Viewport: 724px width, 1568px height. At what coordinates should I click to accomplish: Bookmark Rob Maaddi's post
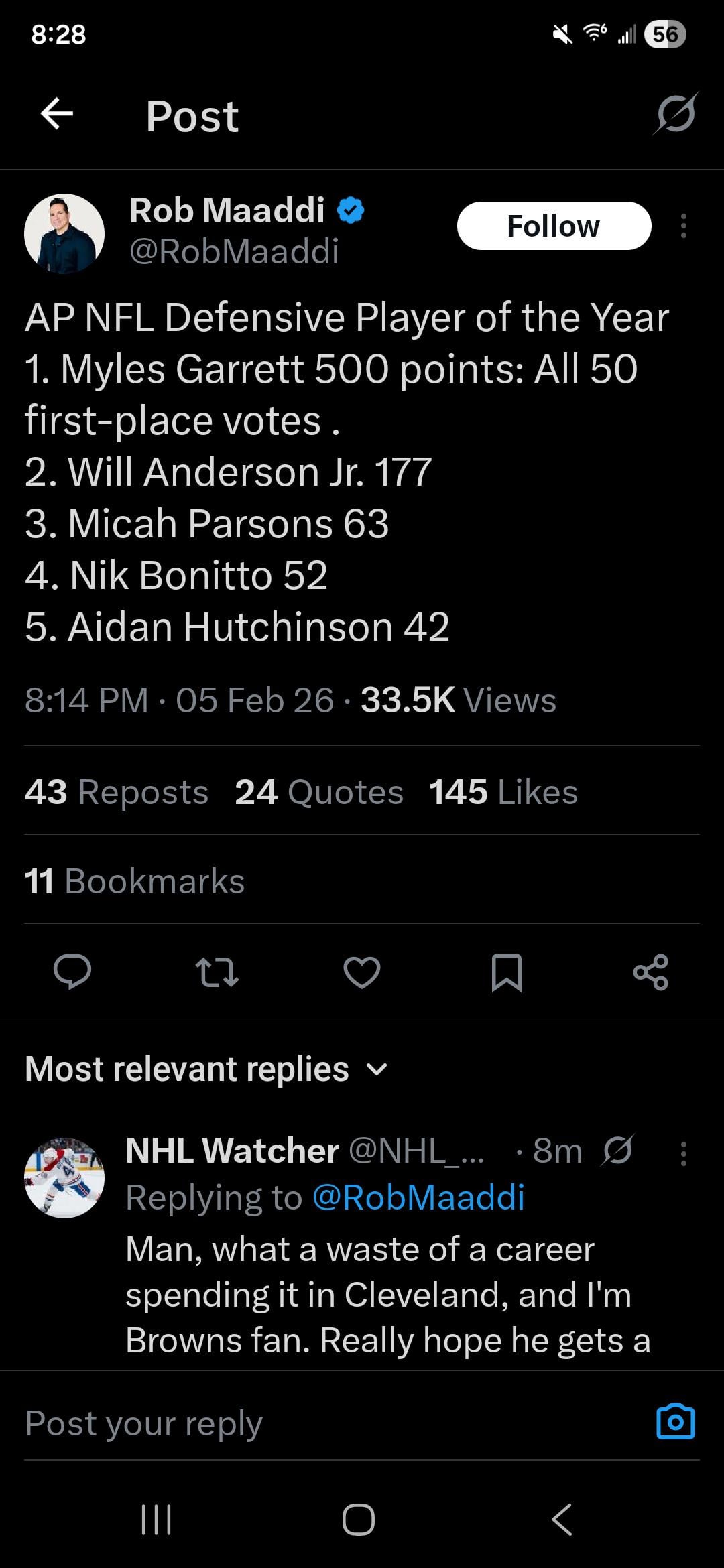pyautogui.click(x=506, y=972)
